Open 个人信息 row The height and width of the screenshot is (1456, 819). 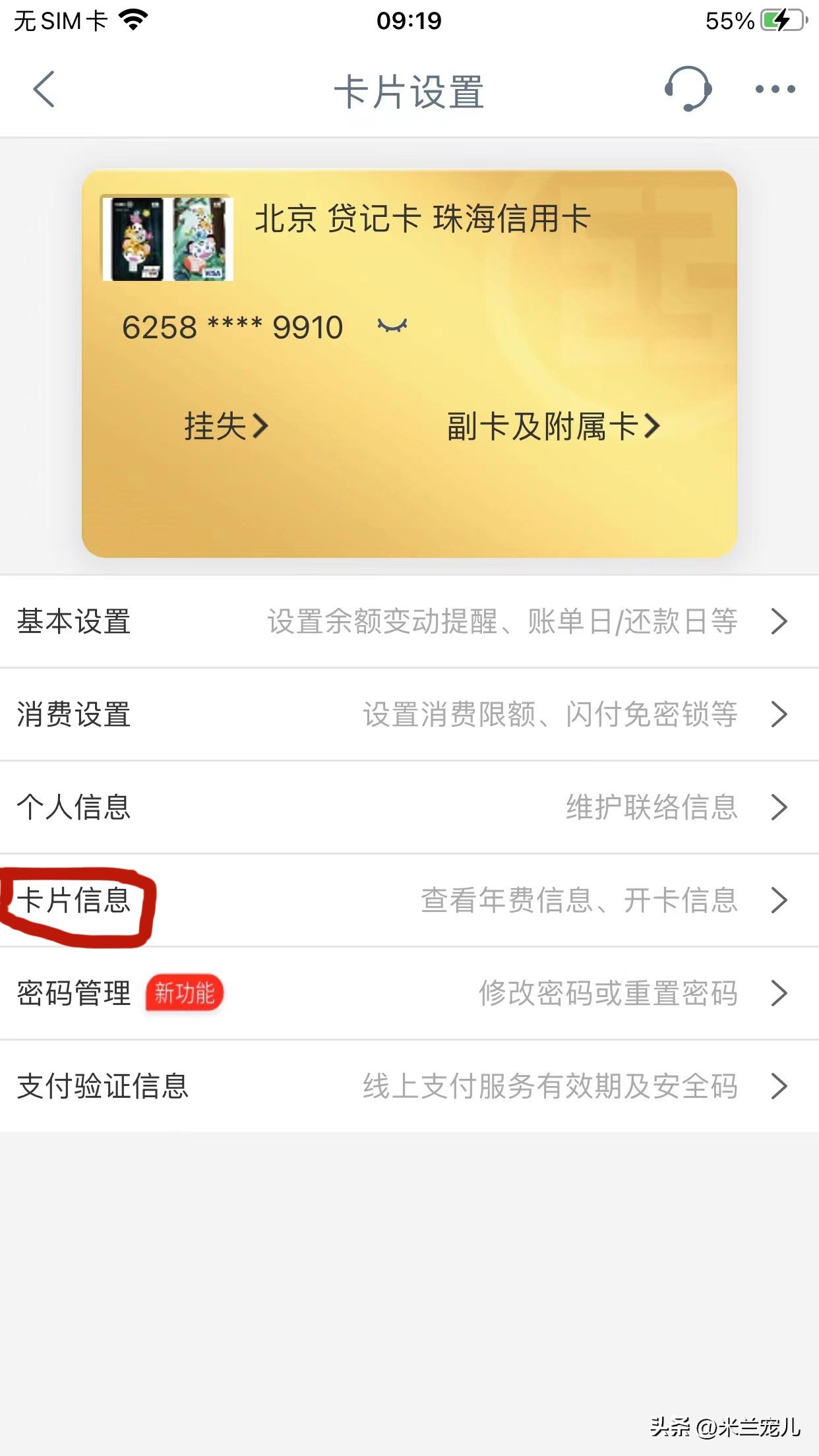click(x=409, y=808)
